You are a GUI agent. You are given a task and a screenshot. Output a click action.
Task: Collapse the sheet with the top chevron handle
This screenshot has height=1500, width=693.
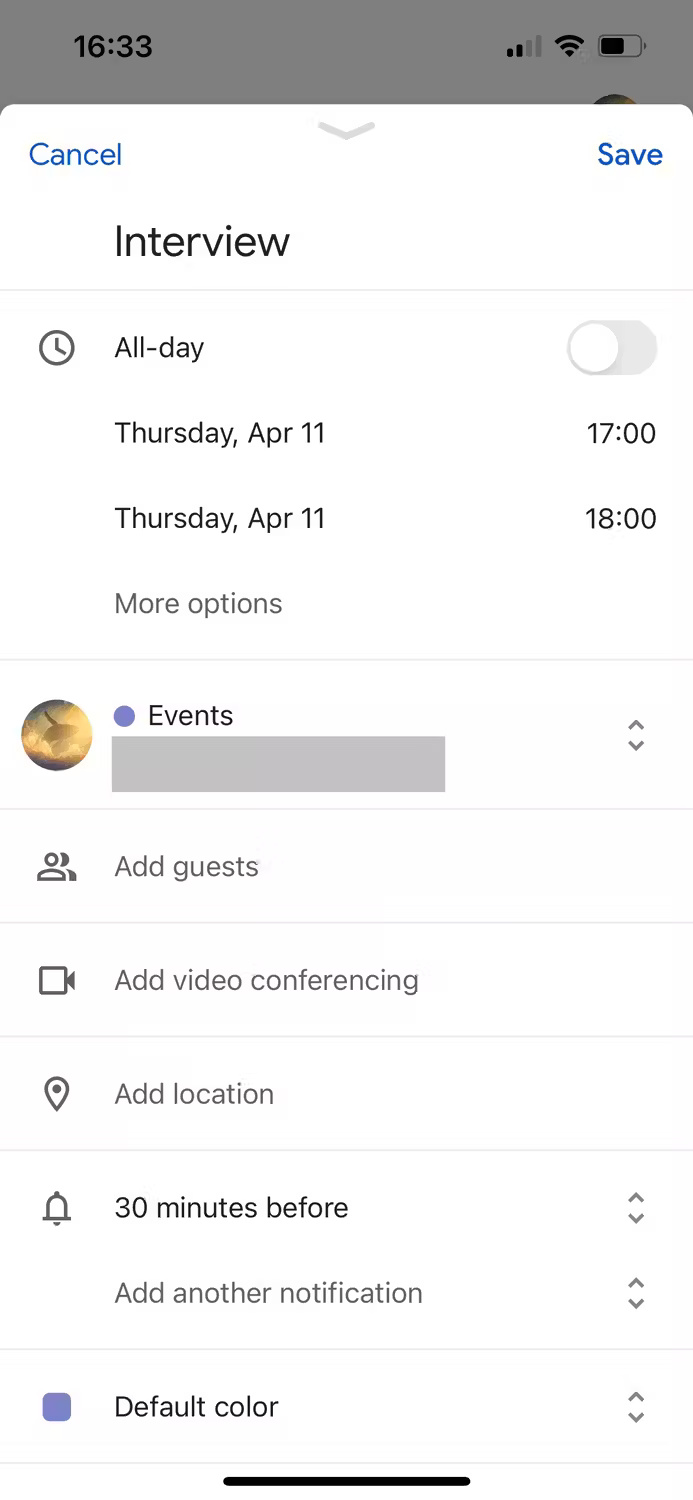point(346,130)
